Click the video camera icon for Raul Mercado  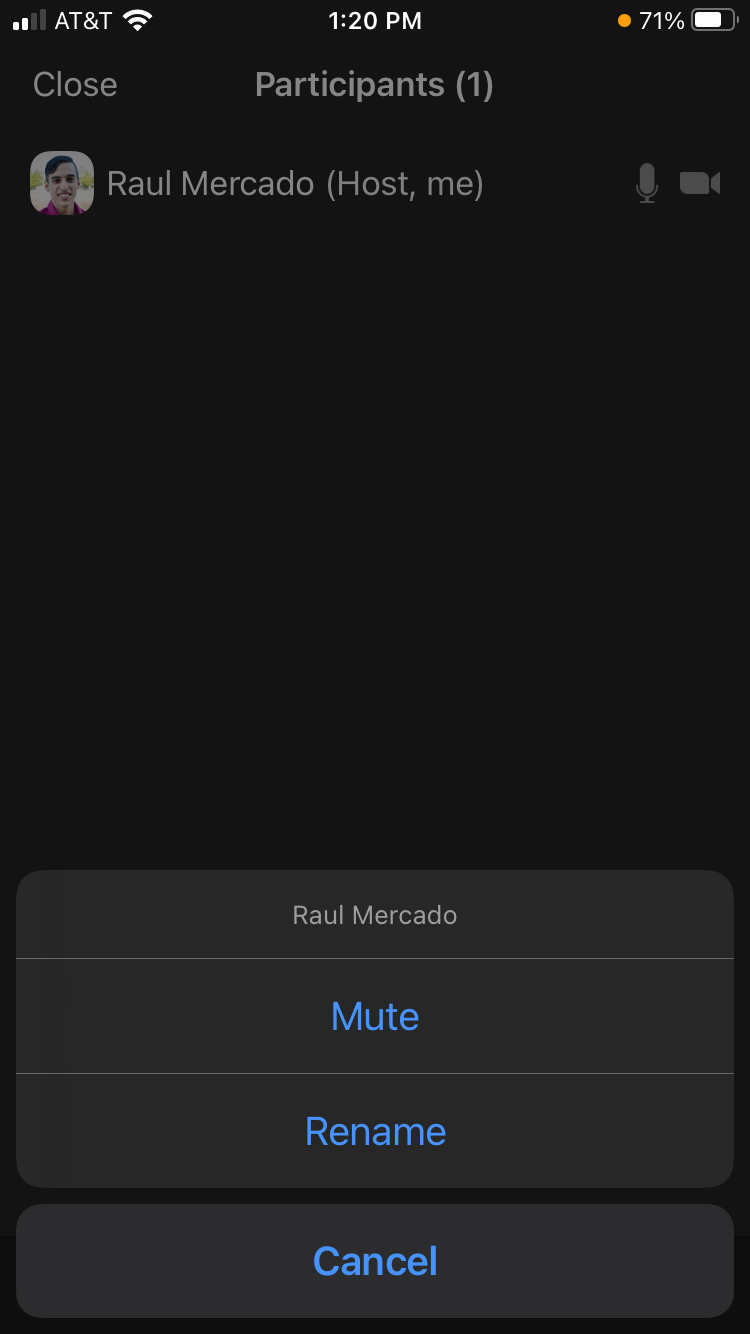[x=699, y=183]
